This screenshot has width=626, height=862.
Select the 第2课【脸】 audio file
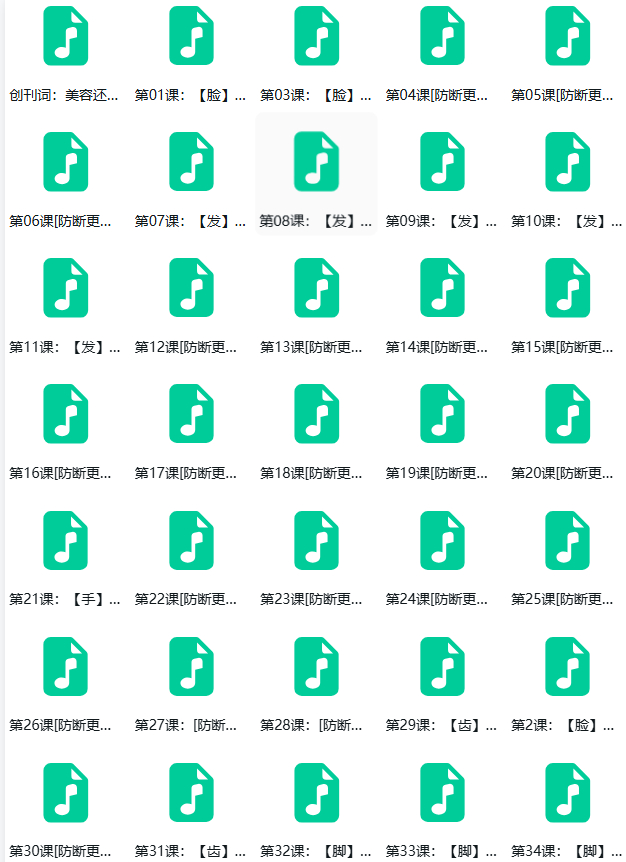point(567,666)
